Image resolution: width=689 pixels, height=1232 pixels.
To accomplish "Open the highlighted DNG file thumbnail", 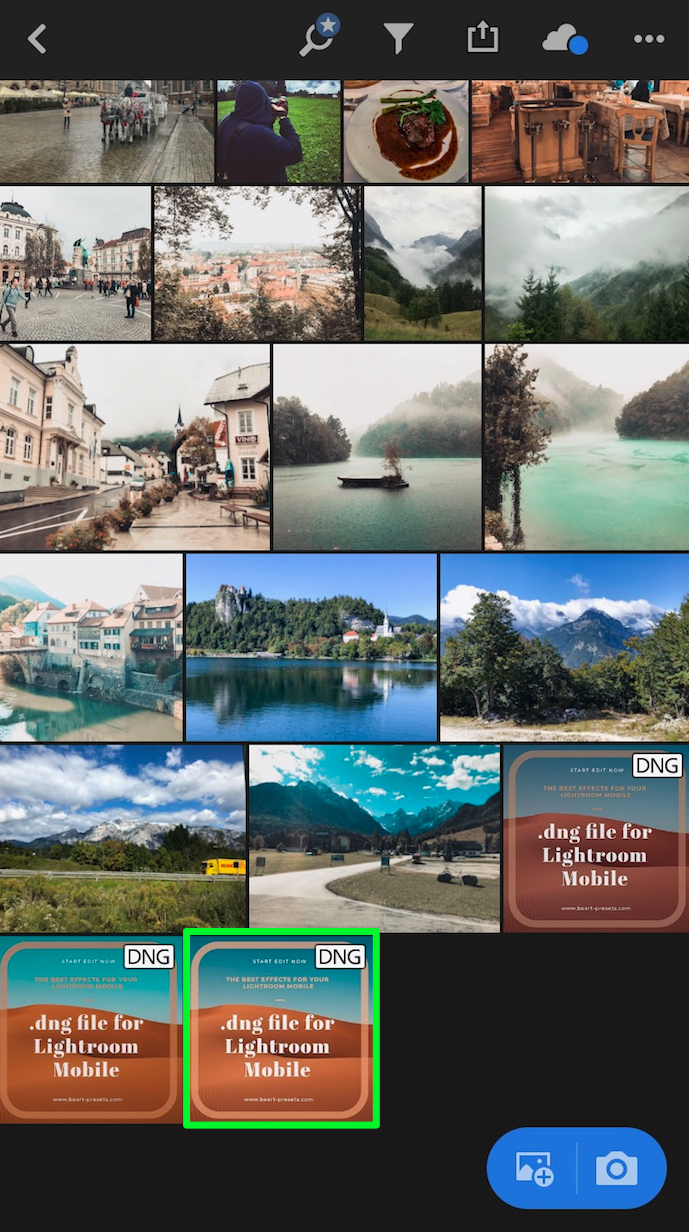I will click(281, 1028).
